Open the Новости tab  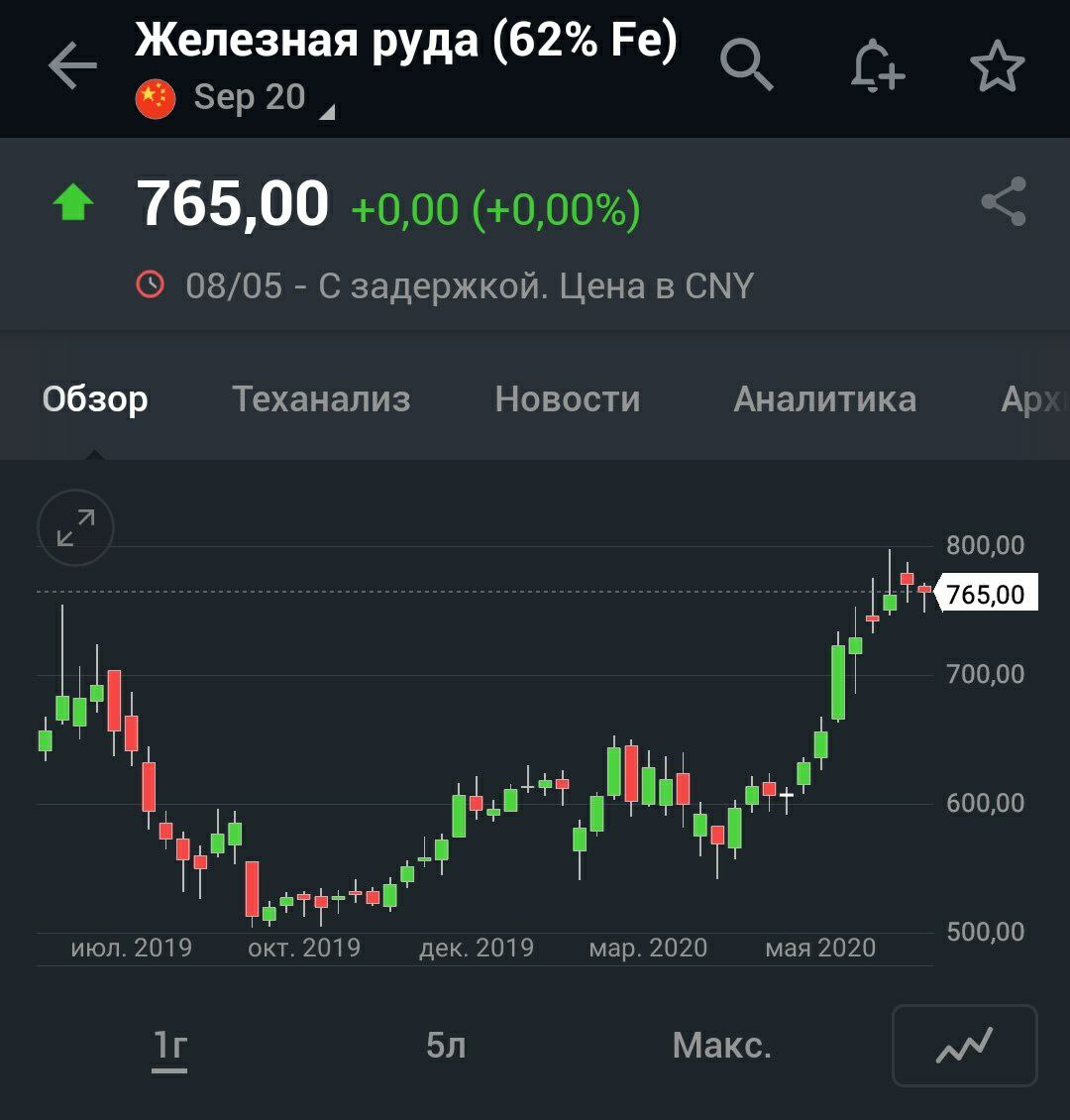567,398
